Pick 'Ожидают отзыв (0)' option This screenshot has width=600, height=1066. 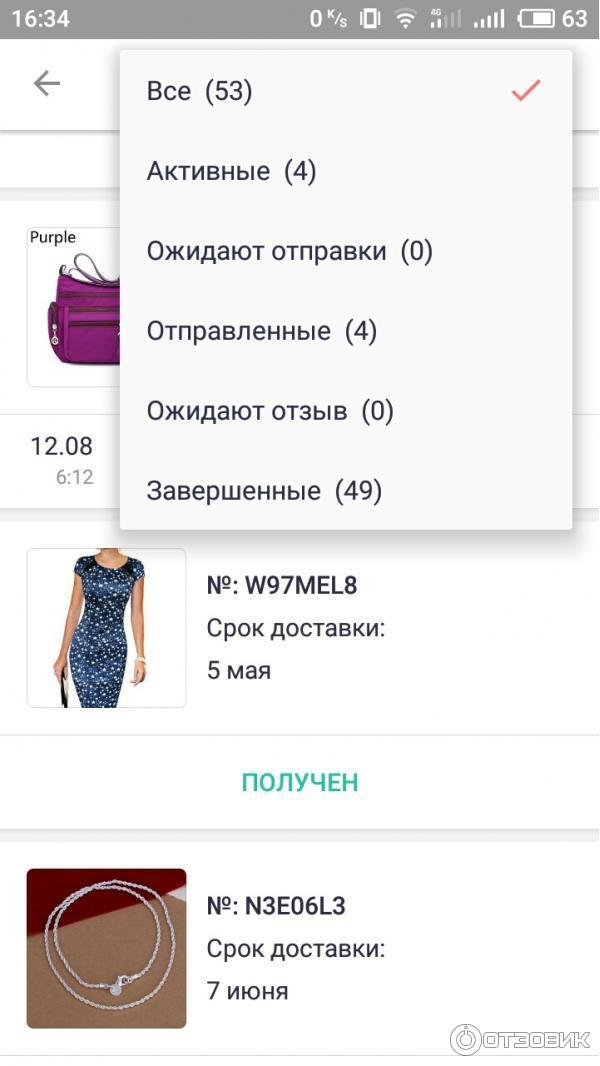tap(270, 411)
